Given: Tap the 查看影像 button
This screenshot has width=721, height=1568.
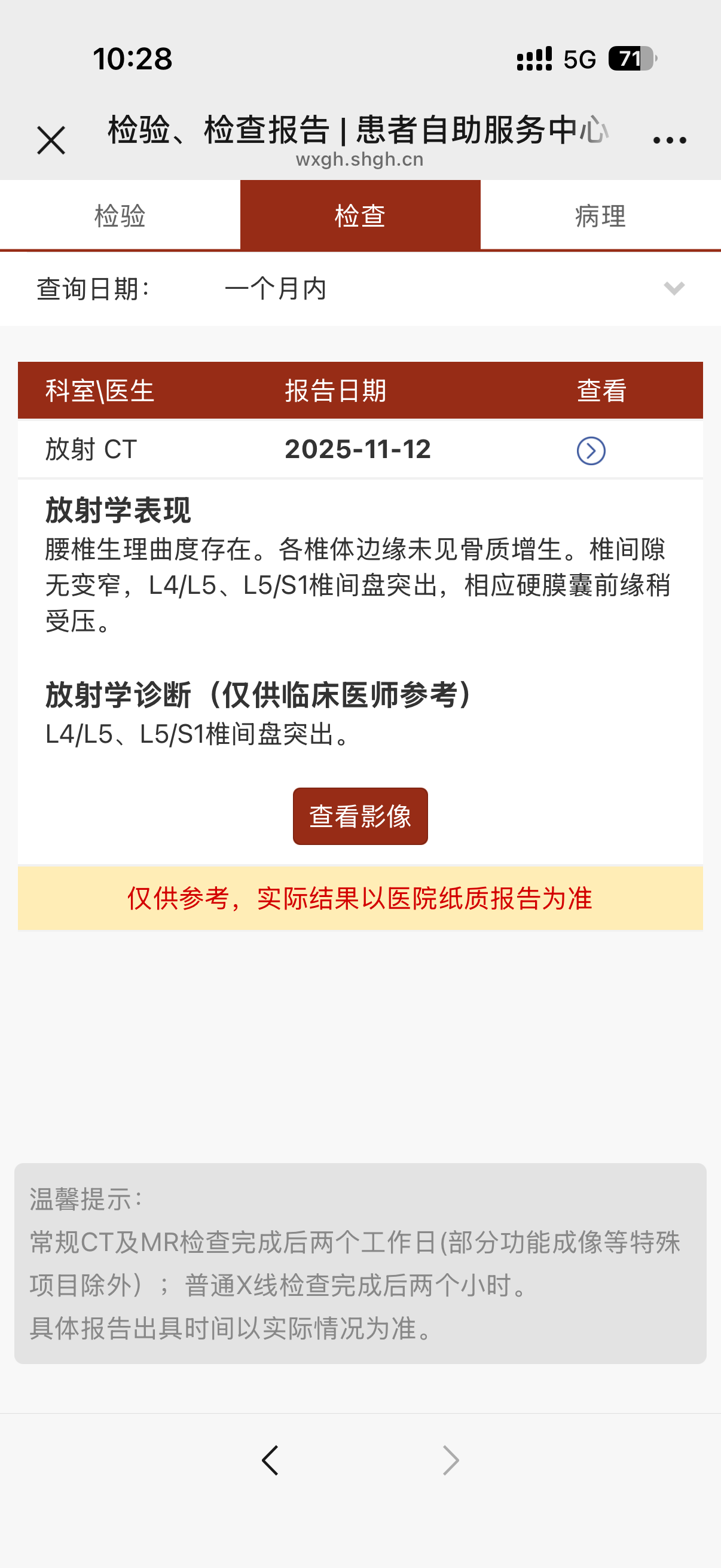Looking at the screenshot, I should pyautogui.click(x=360, y=816).
